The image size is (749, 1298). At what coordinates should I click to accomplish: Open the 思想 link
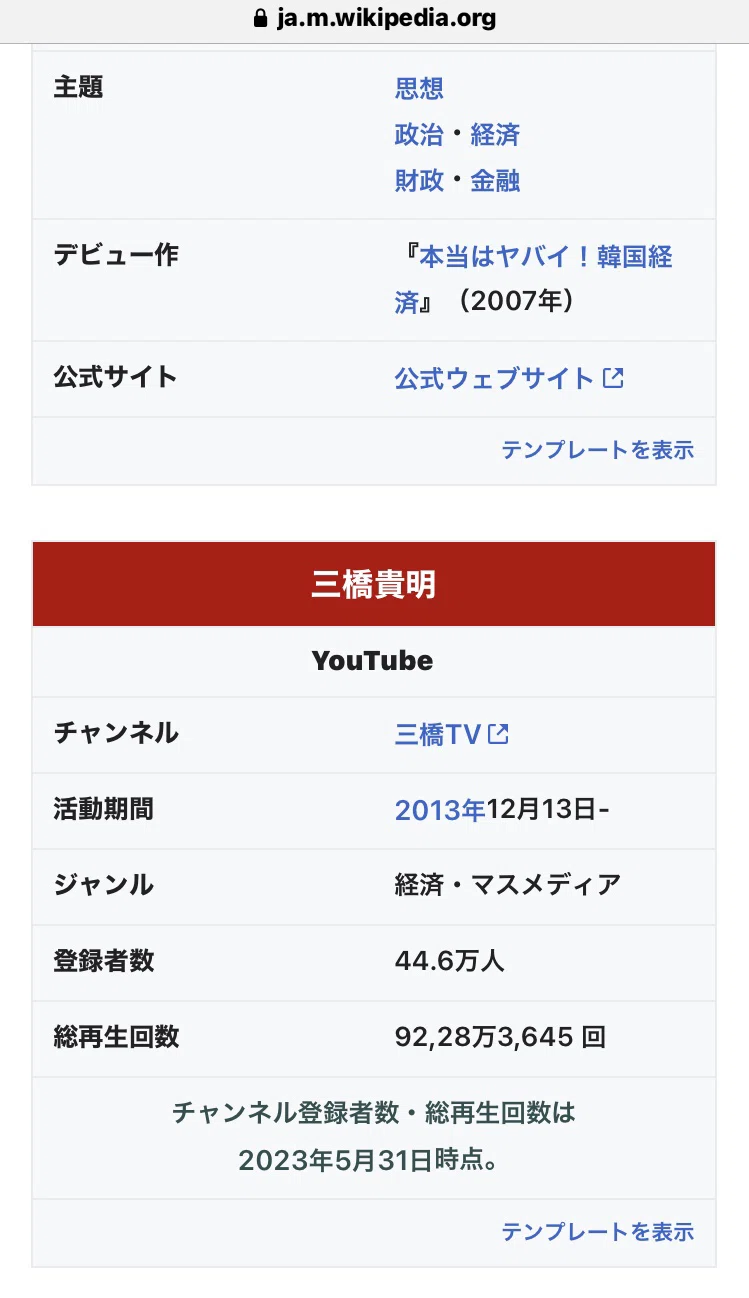point(419,88)
